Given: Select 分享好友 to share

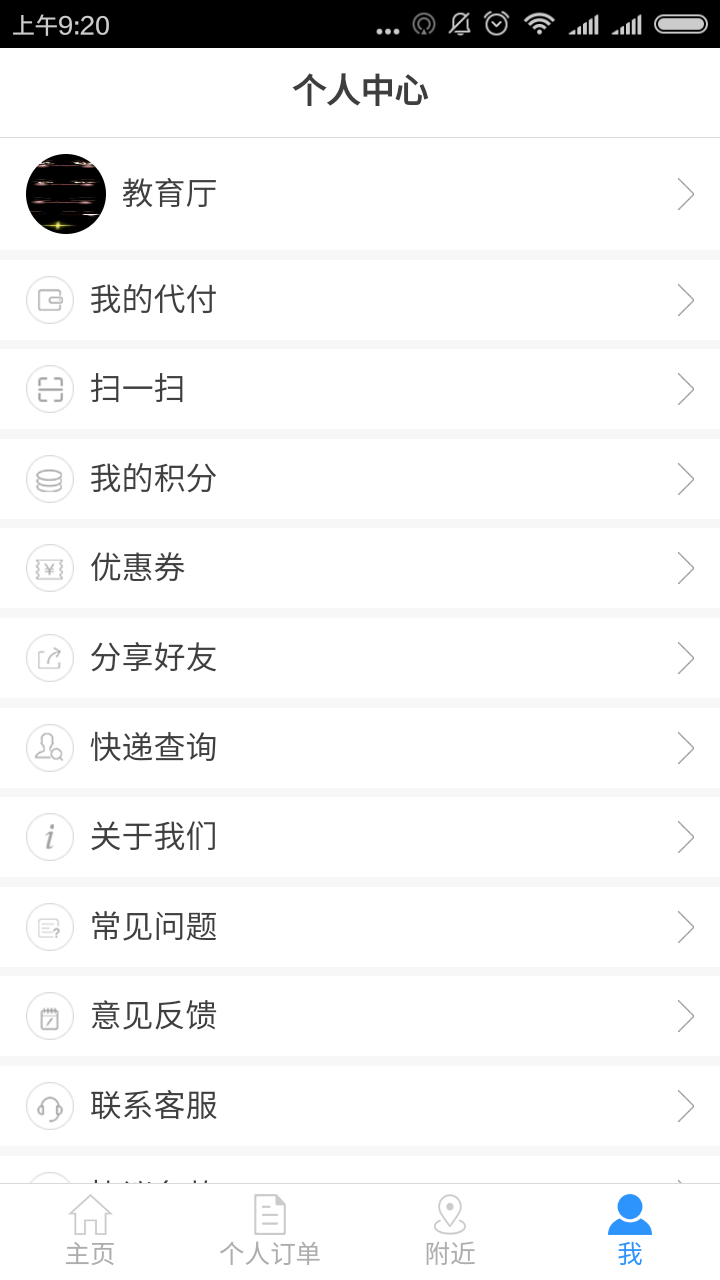Looking at the screenshot, I should tap(360, 658).
